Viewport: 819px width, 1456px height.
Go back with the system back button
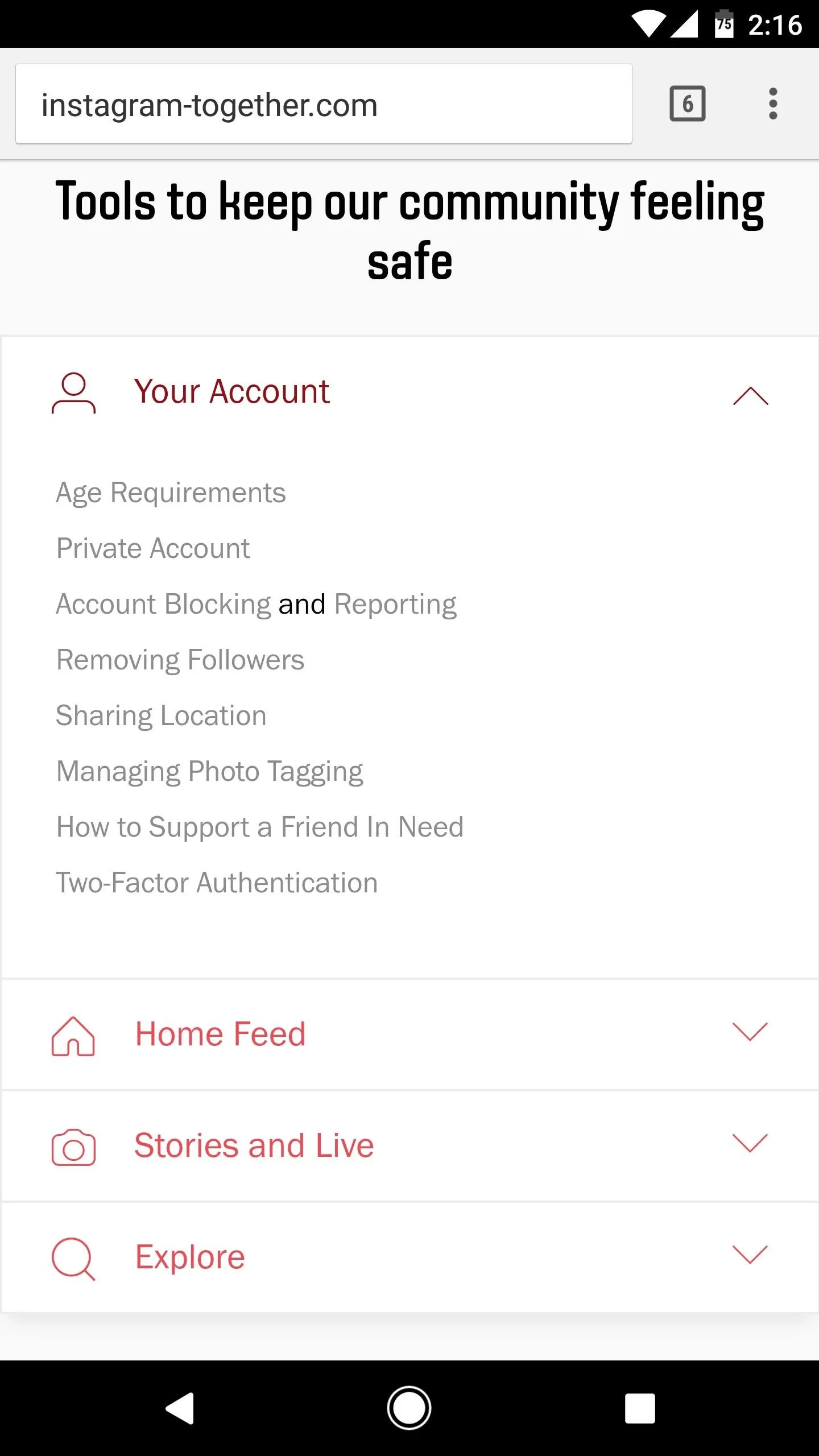pyautogui.click(x=180, y=1408)
